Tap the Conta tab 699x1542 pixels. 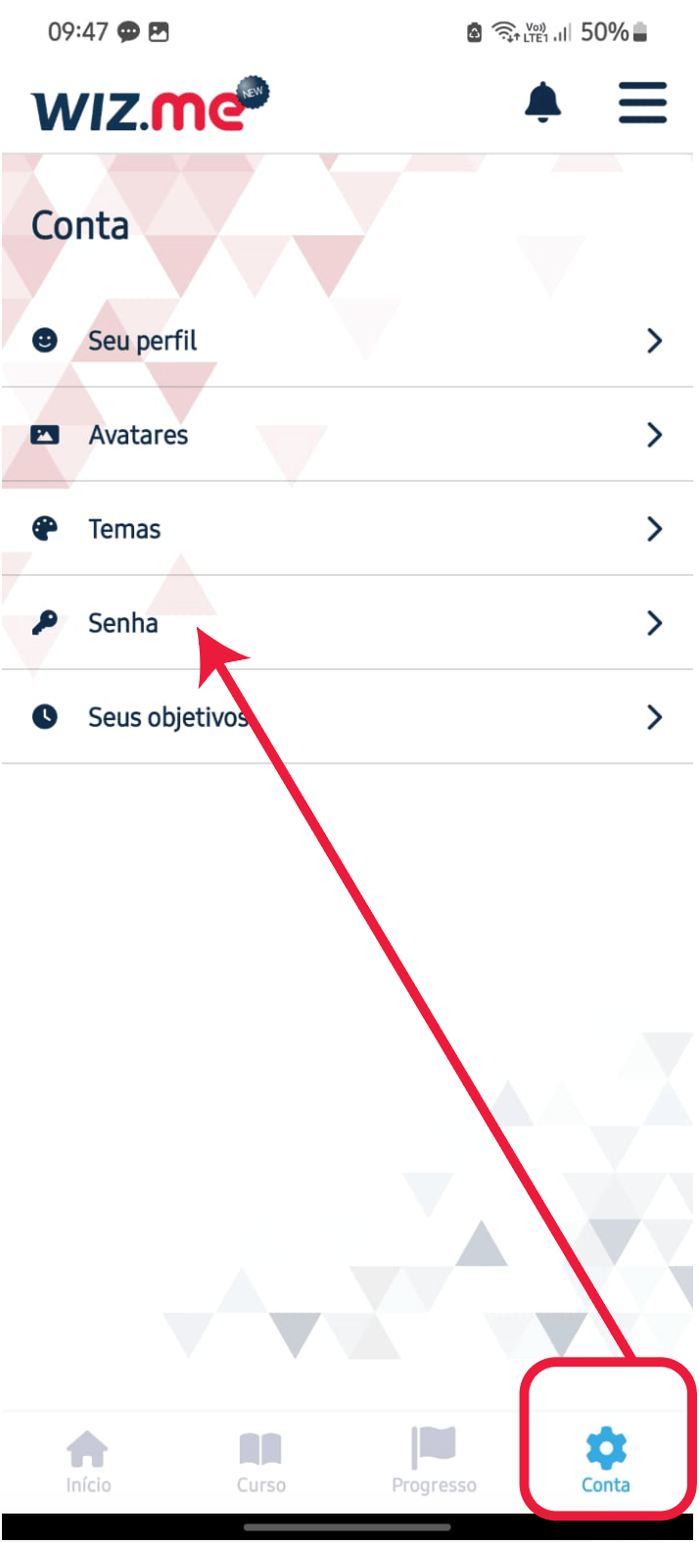pyautogui.click(x=606, y=1461)
